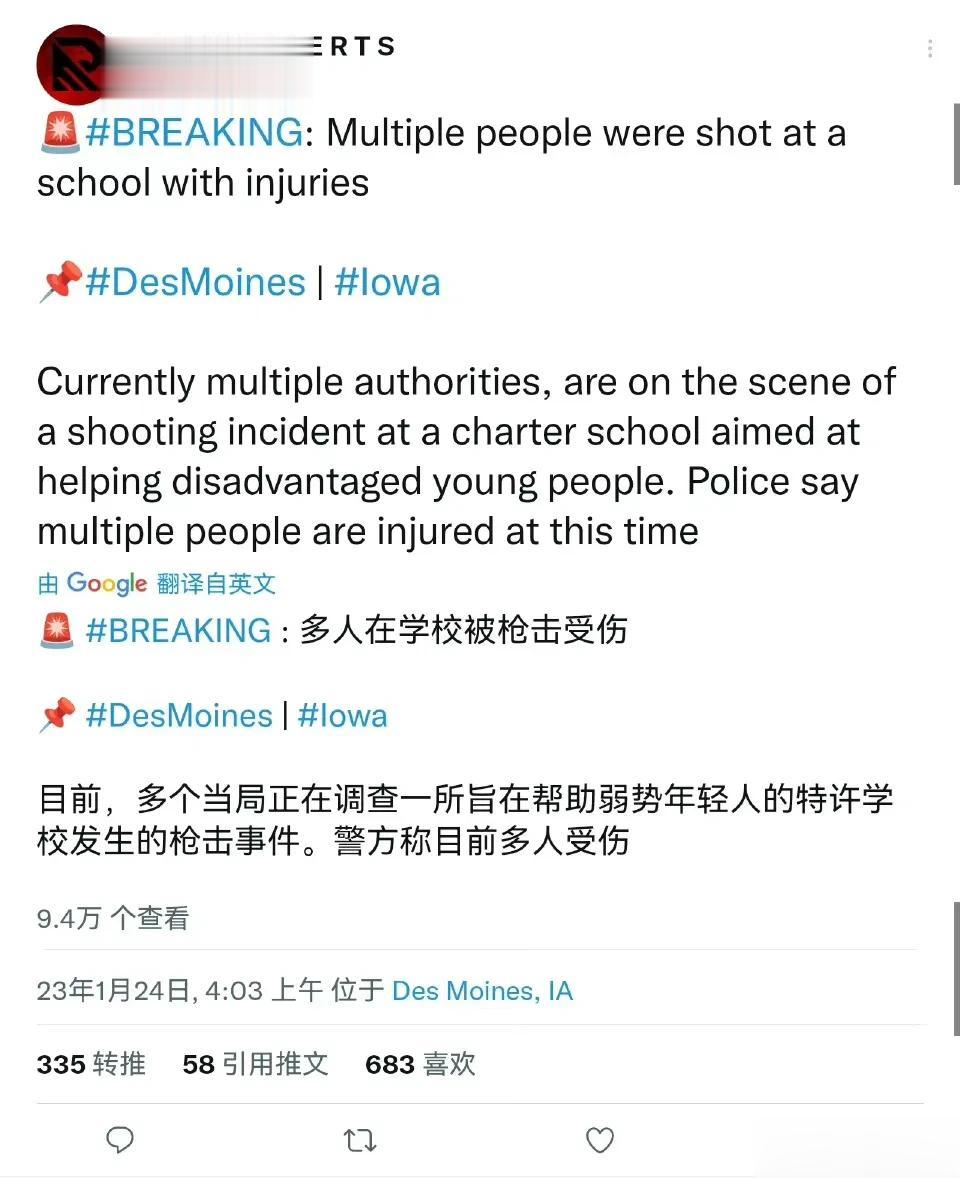The width and height of the screenshot is (960, 1178).
Task: Open the #BREAKING hashtag in the English text
Action: pos(194,133)
